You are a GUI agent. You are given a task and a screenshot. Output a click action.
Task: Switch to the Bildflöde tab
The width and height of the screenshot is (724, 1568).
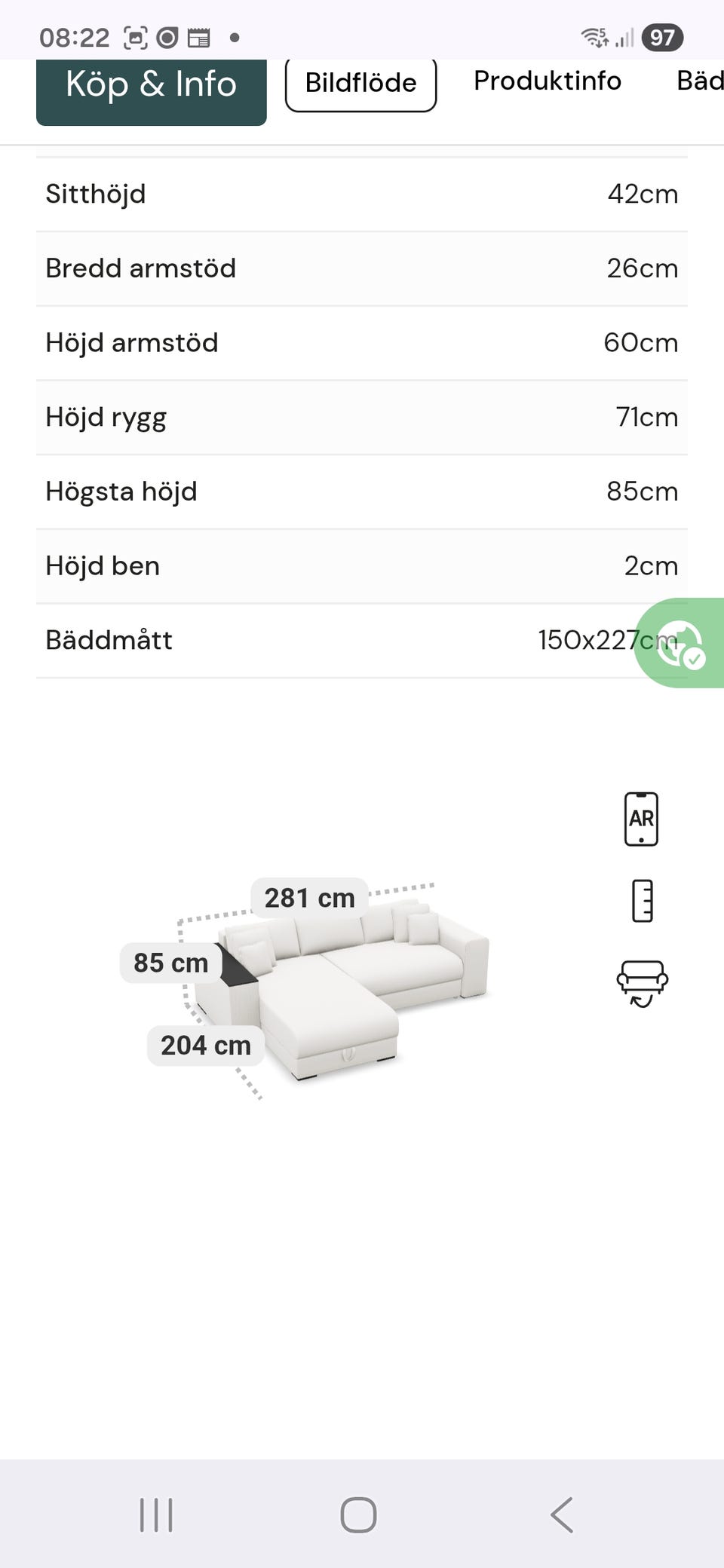[360, 84]
